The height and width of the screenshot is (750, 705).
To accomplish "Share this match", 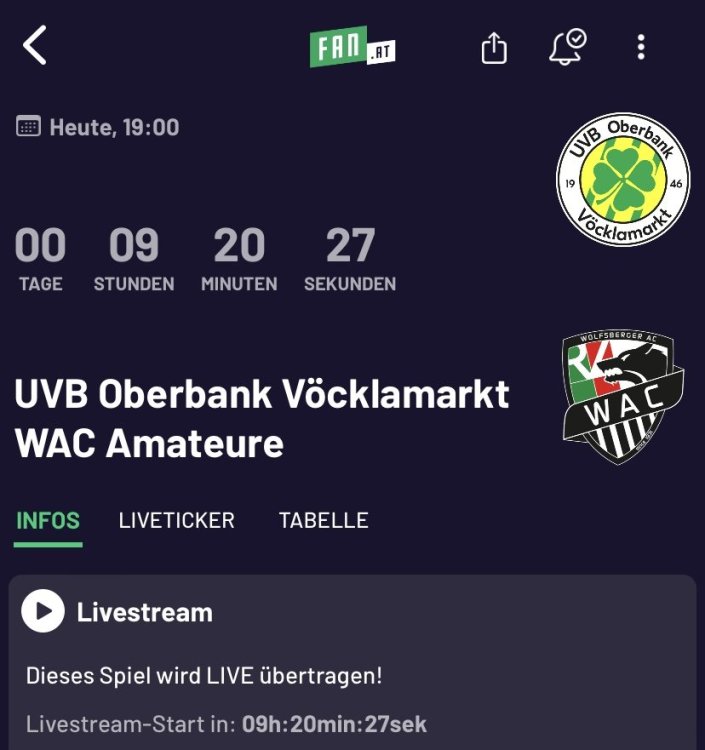I will 494,48.
